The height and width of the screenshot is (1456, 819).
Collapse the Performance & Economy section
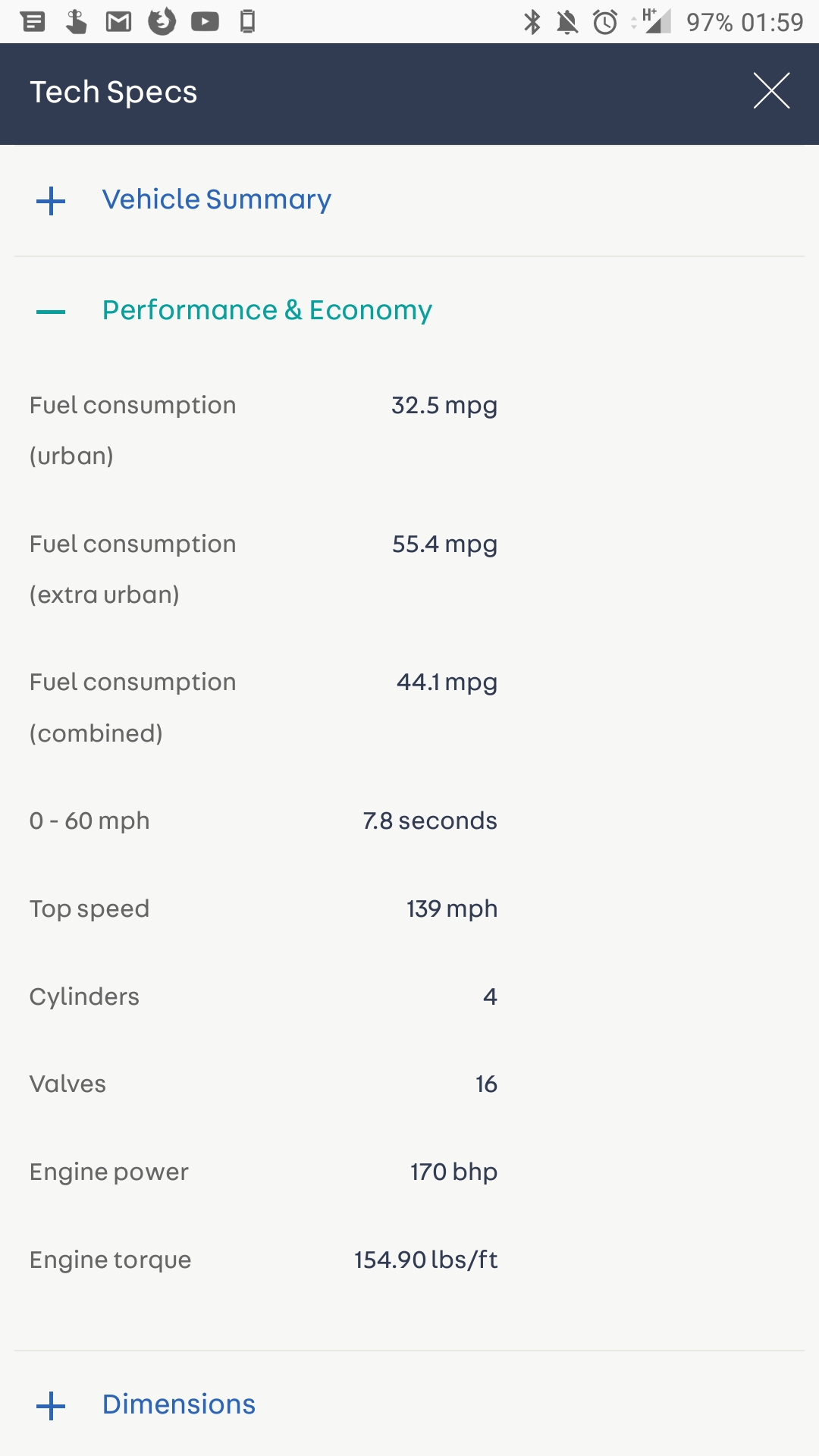pos(409,311)
